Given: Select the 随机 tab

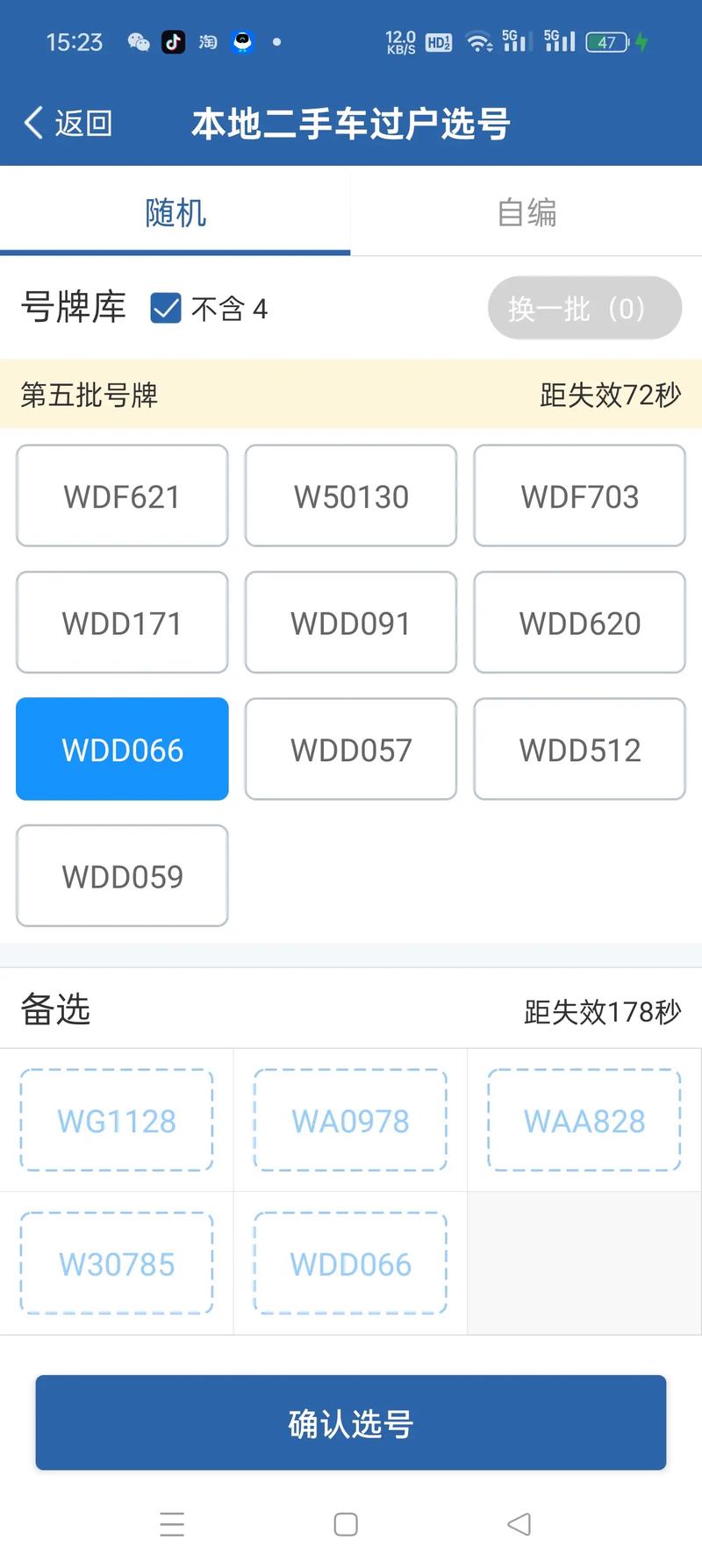Looking at the screenshot, I should (175, 212).
